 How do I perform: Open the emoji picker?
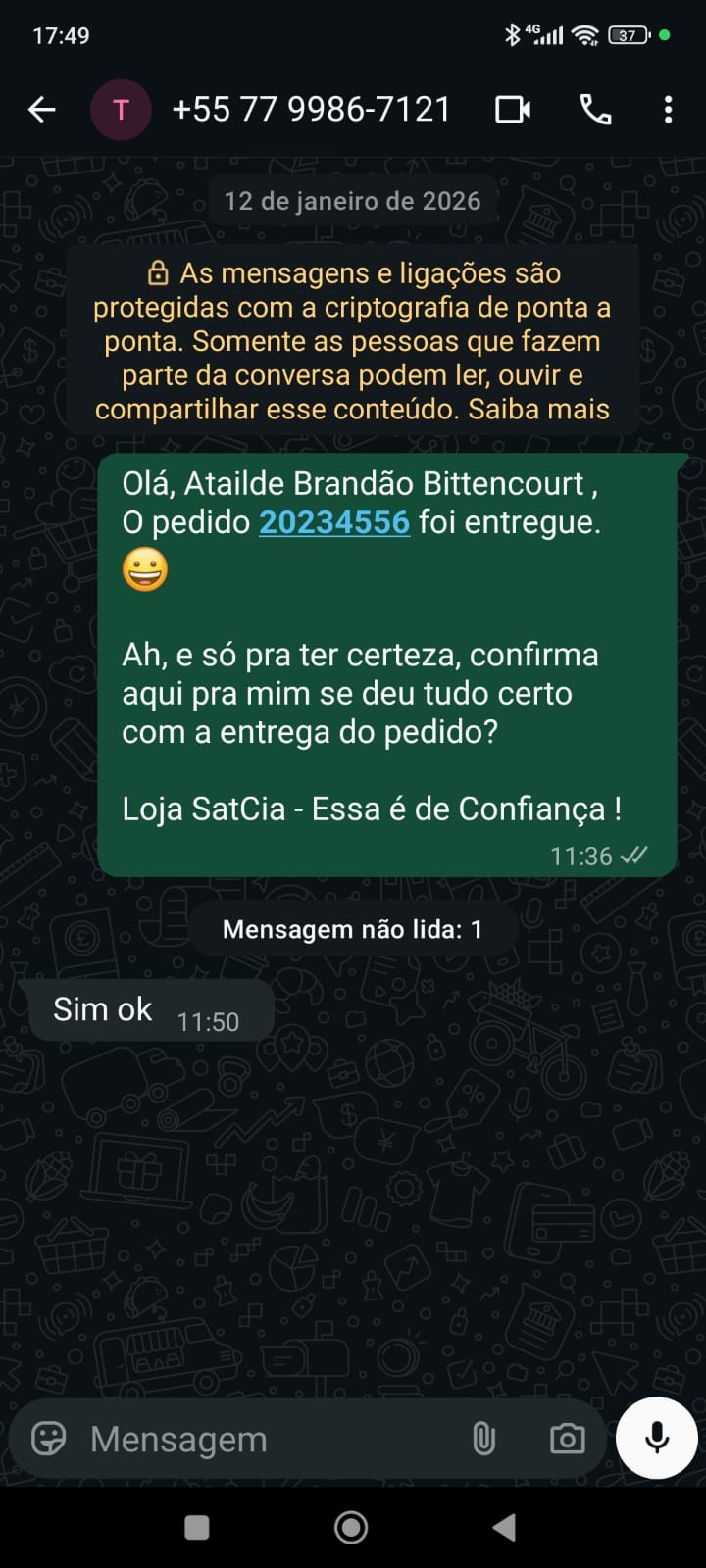coord(49,1439)
